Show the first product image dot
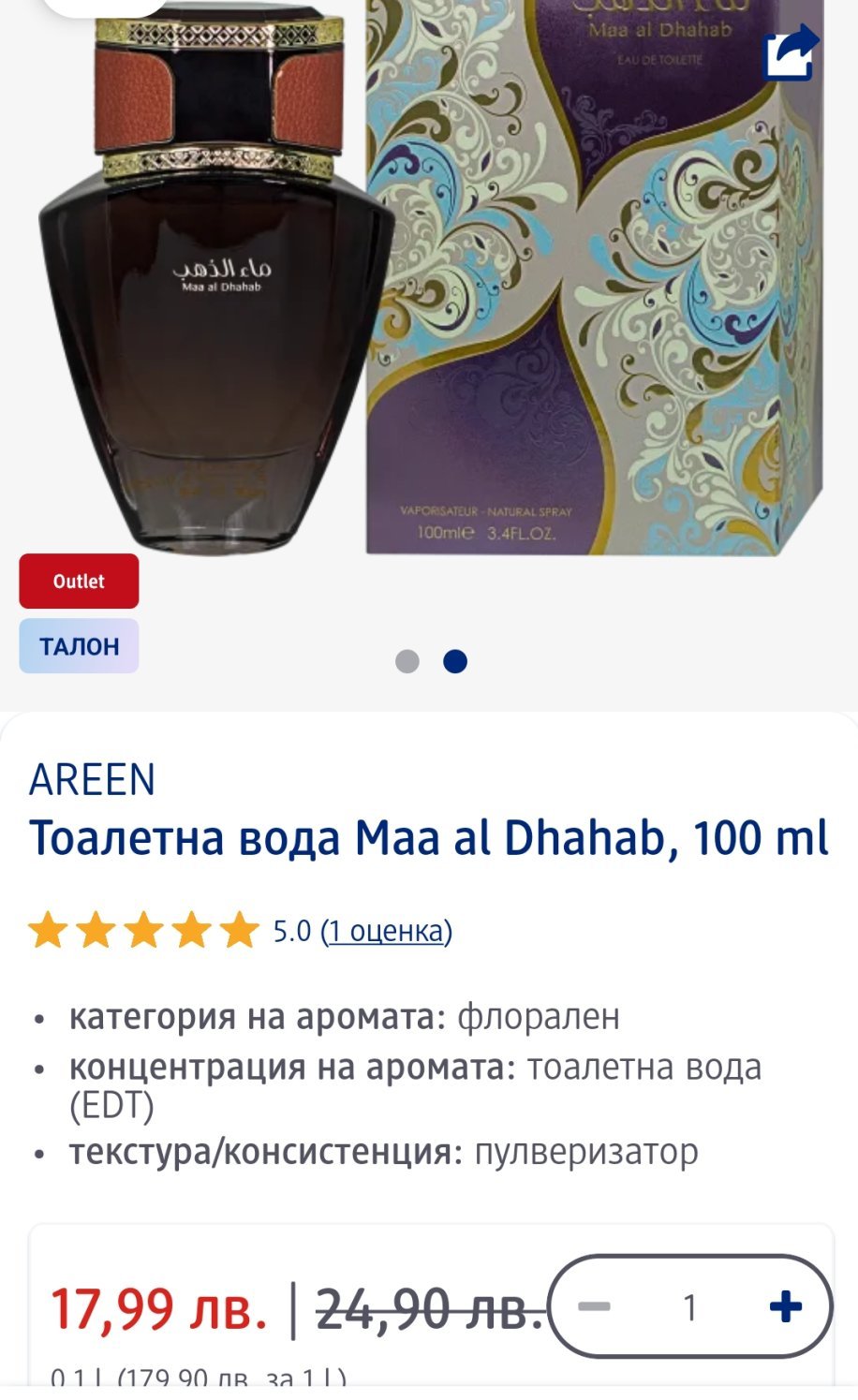Screen dimensions: 858x1400 click(x=407, y=661)
